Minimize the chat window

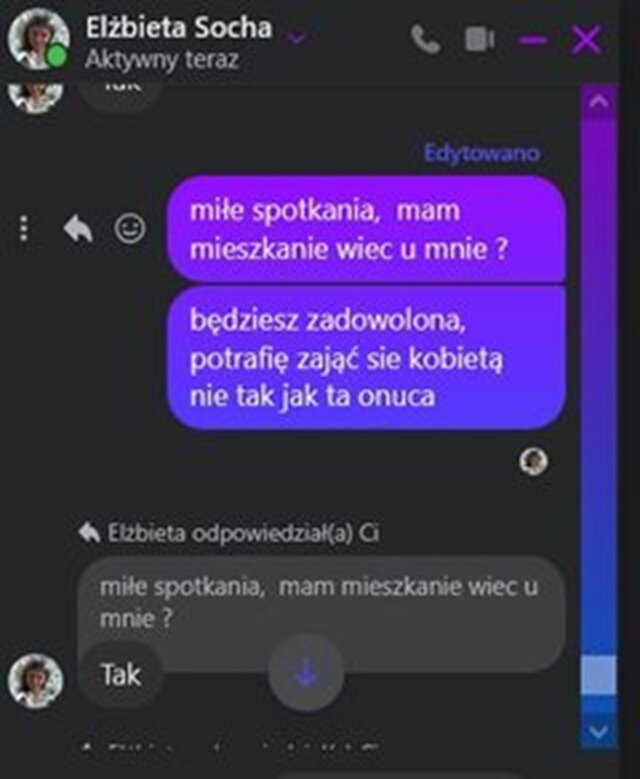533,40
